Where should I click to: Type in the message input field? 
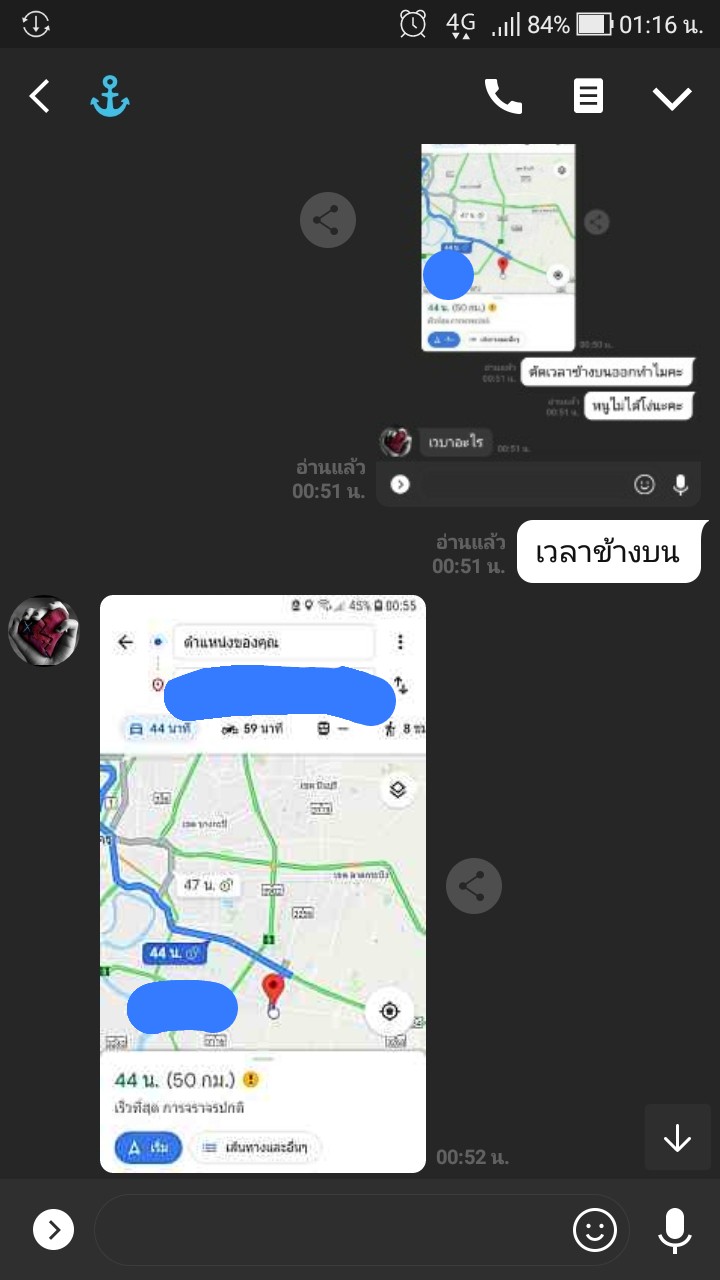(x=330, y=1230)
